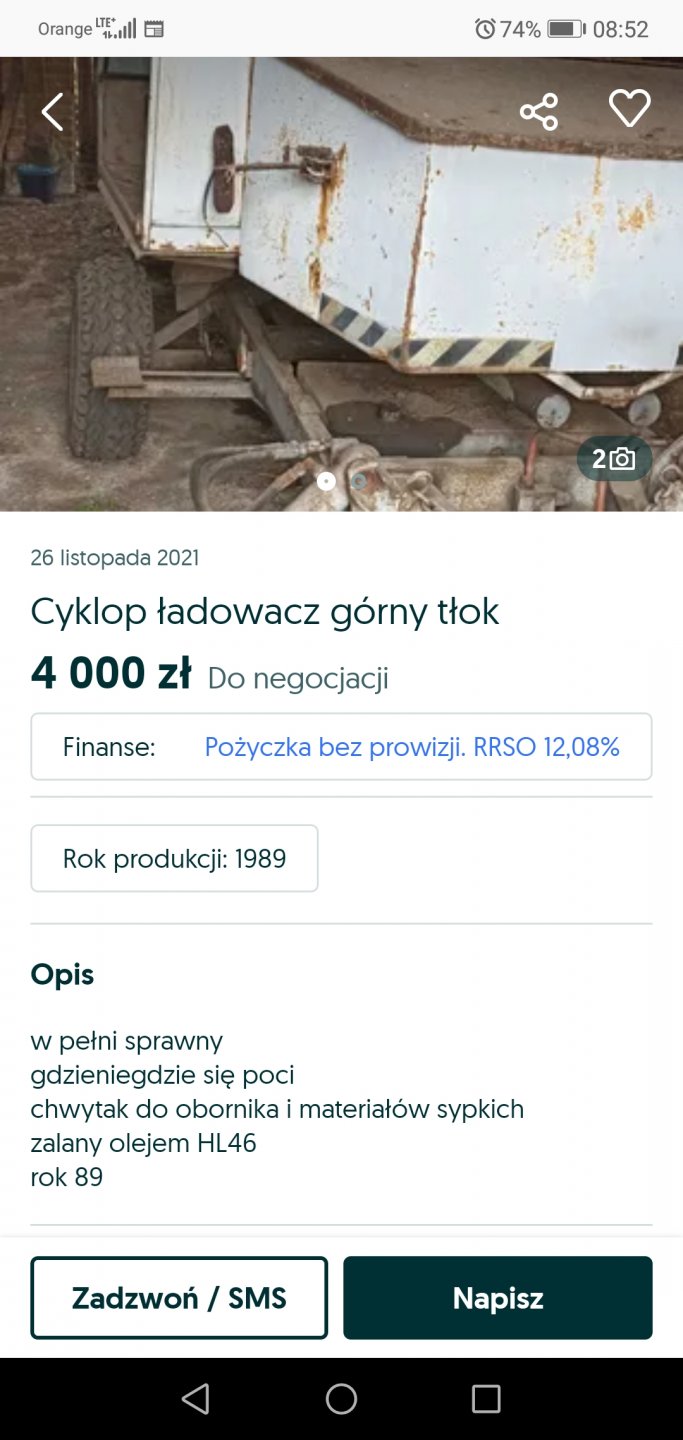Add the listing to favorites with the heart

pos(629,109)
